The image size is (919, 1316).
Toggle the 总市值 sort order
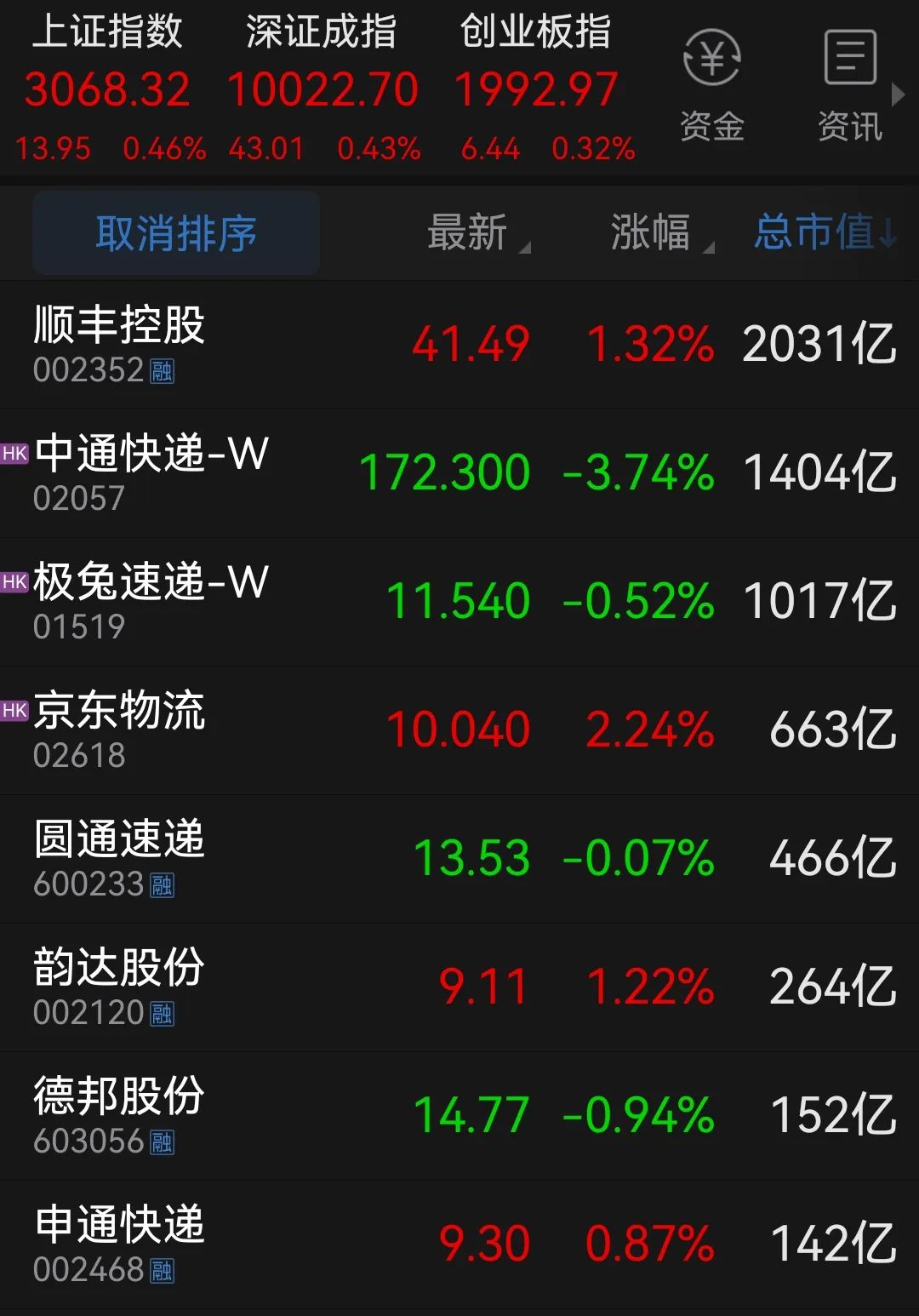(825, 232)
